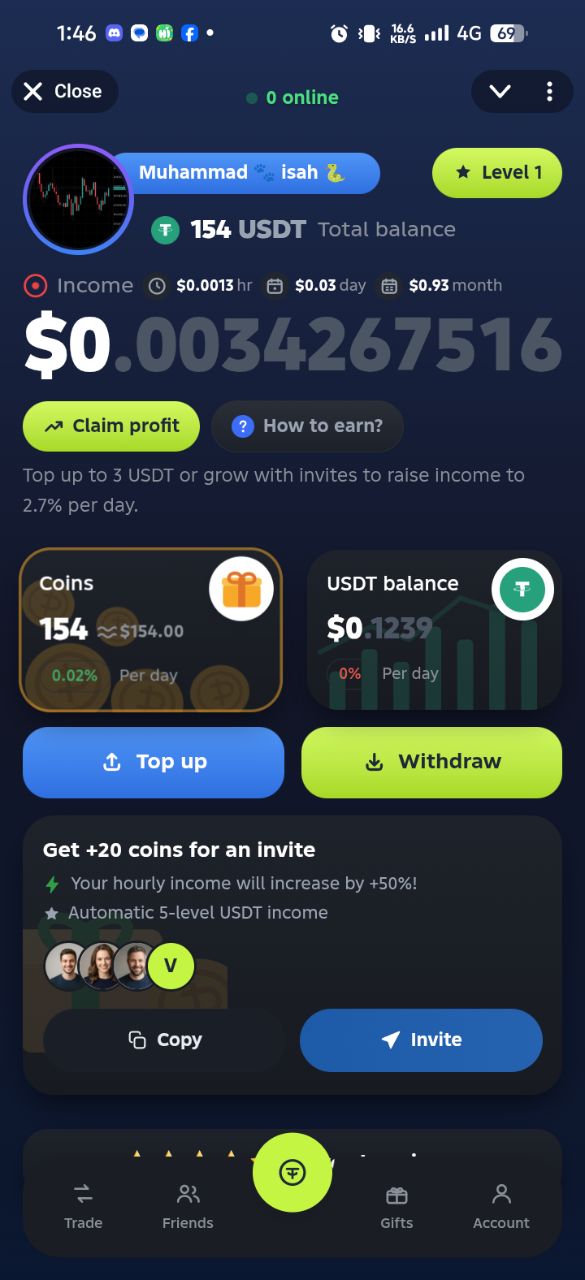This screenshot has width=585, height=1280.
Task: Open the three-dot overflow menu
Action: coord(549,92)
